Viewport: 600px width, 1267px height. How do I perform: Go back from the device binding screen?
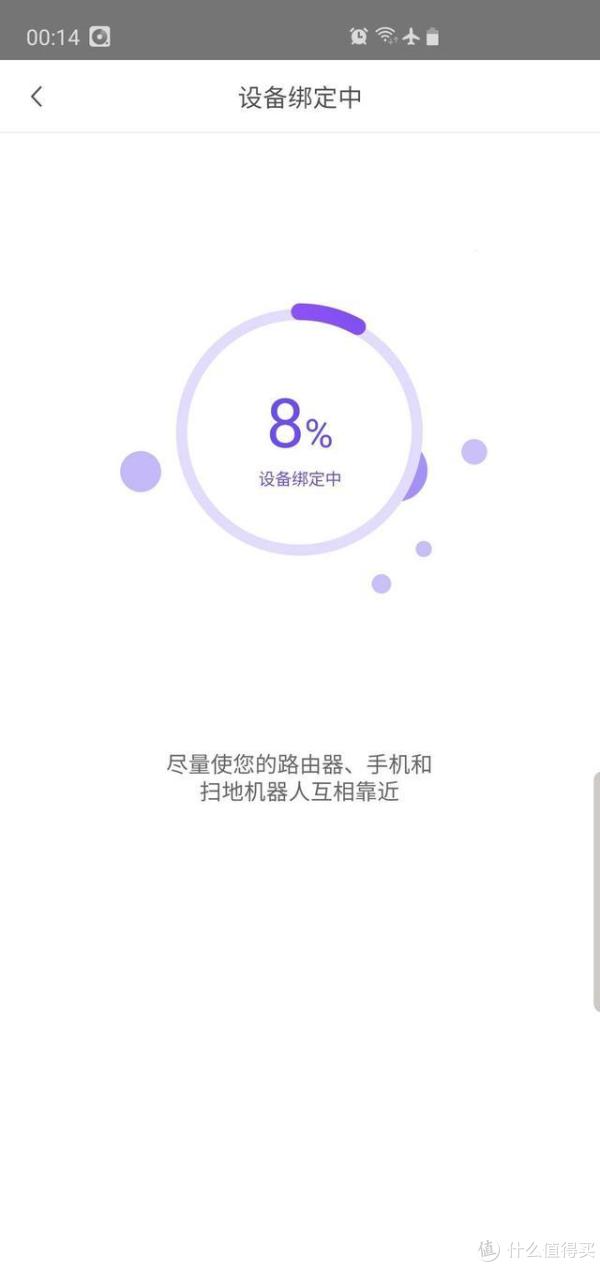pos(37,97)
